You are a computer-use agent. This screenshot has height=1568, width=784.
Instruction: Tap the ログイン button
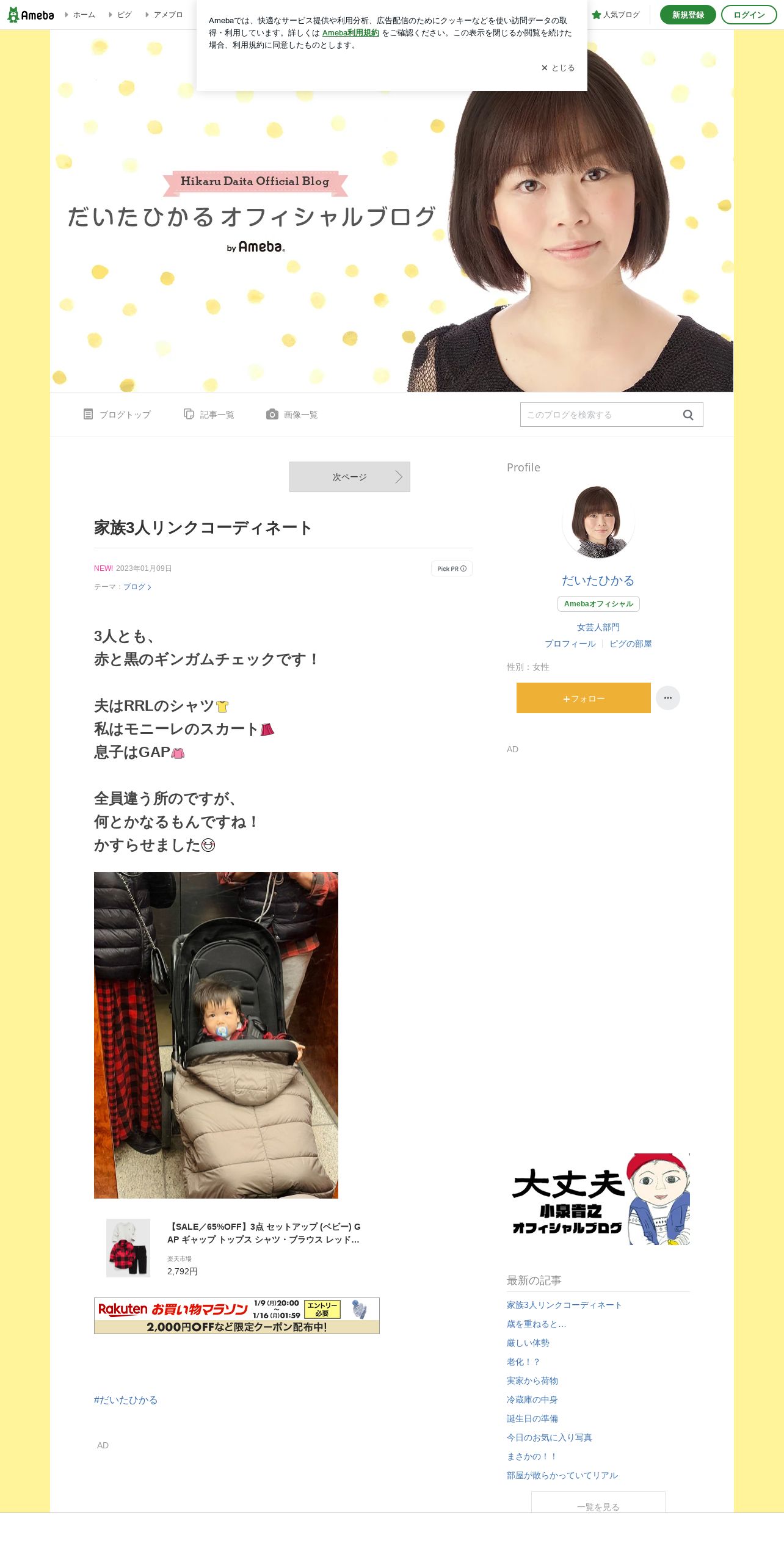[x=749, y=15]
